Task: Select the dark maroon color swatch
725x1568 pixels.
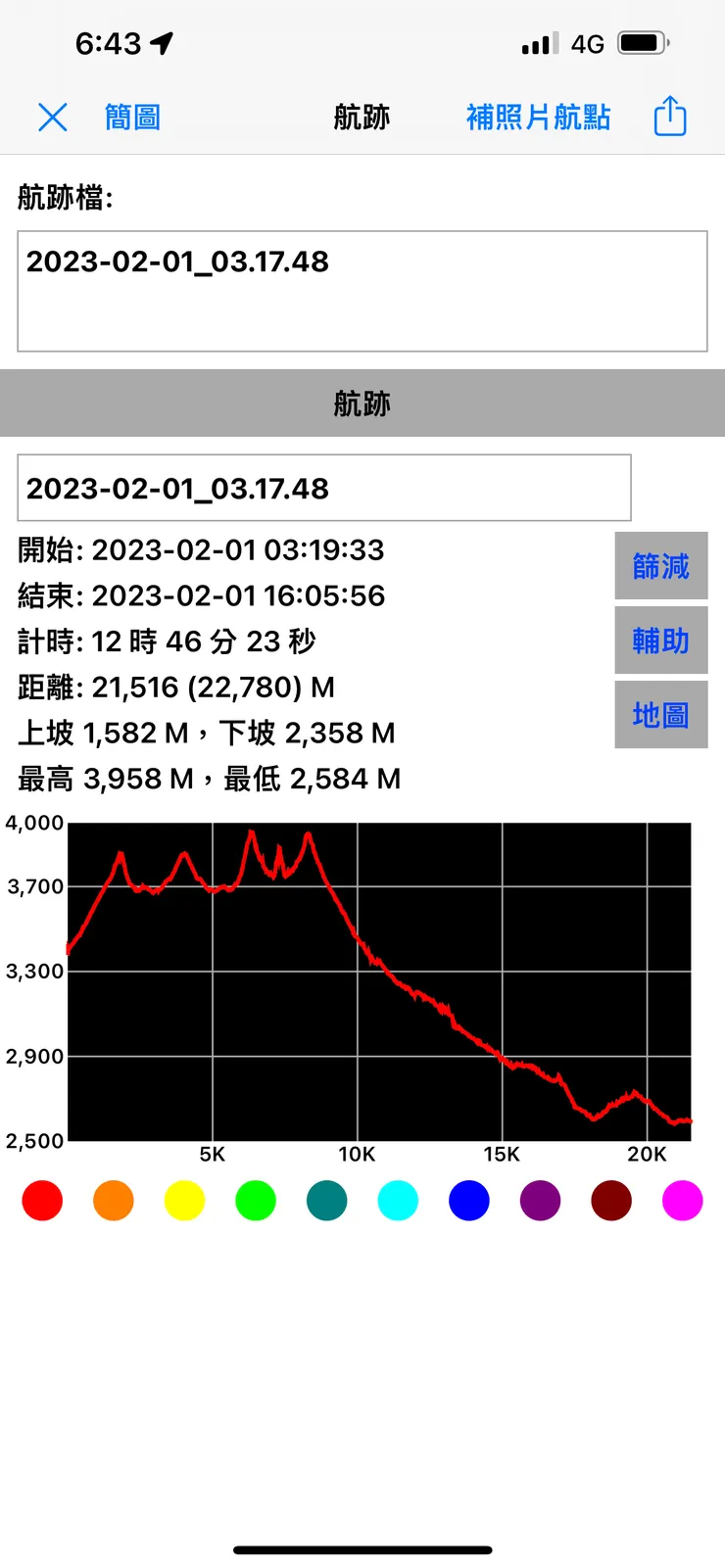Action: point(611,1201)
